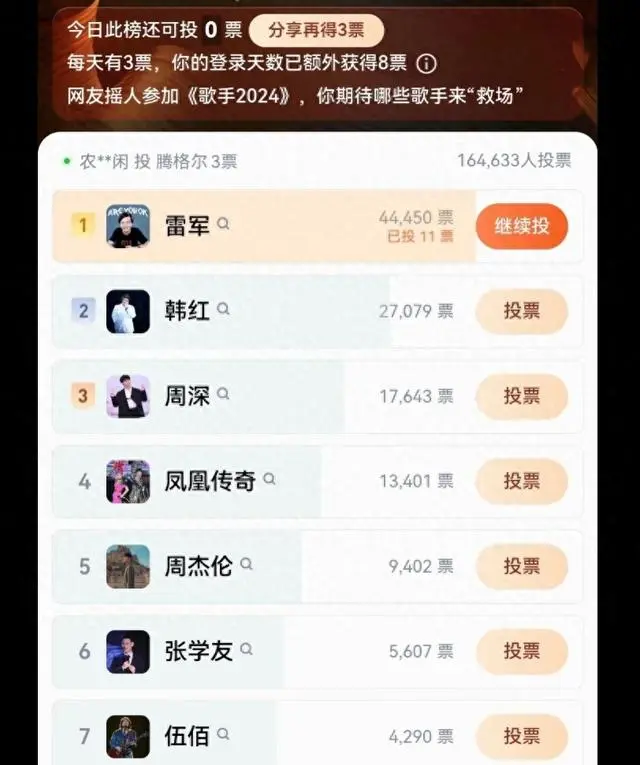The width and height of the screenshot is (640, 765).
Task: Look up 韩红 with the search icon
Action: pos(224,309)
